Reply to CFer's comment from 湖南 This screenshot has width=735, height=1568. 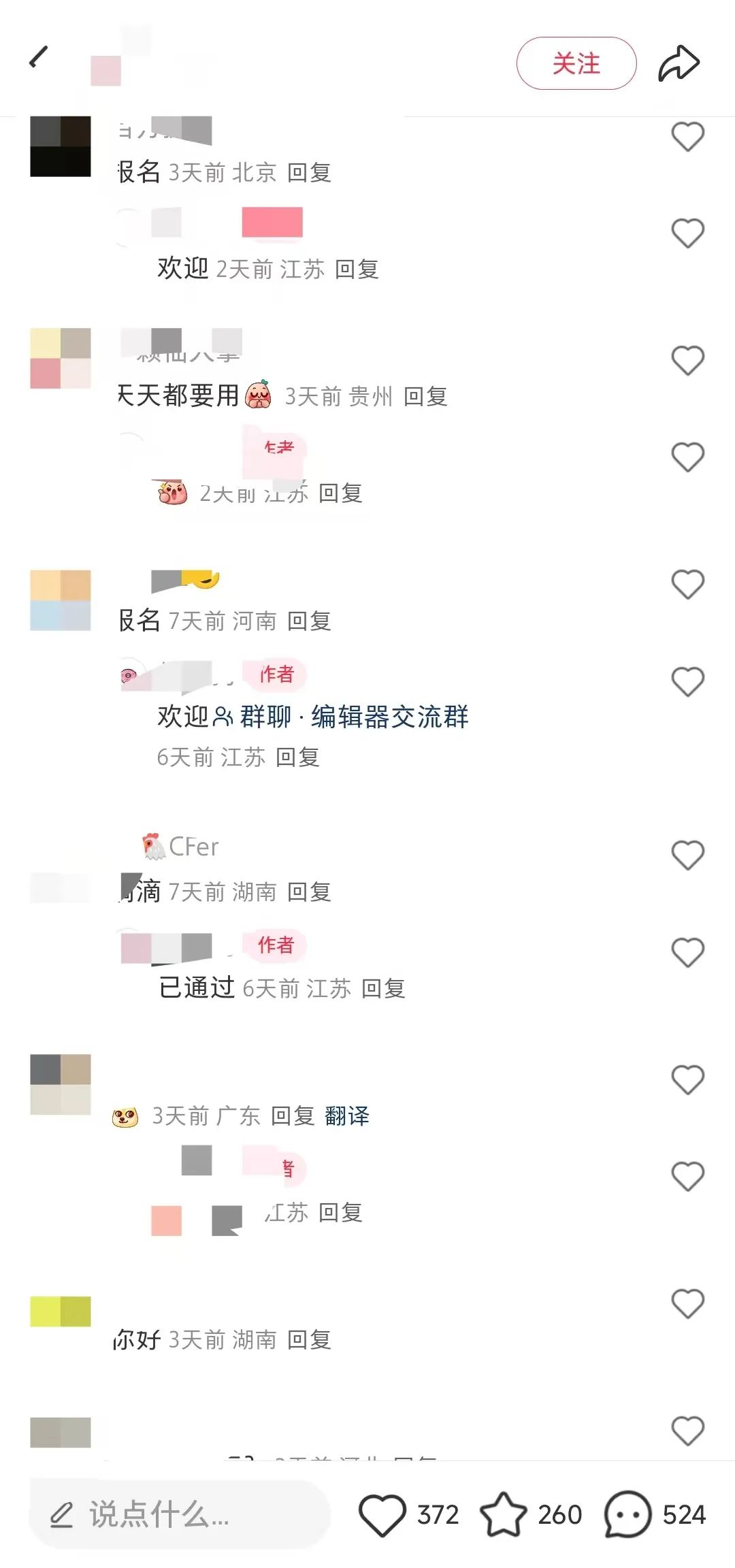[x=309, y=892]
